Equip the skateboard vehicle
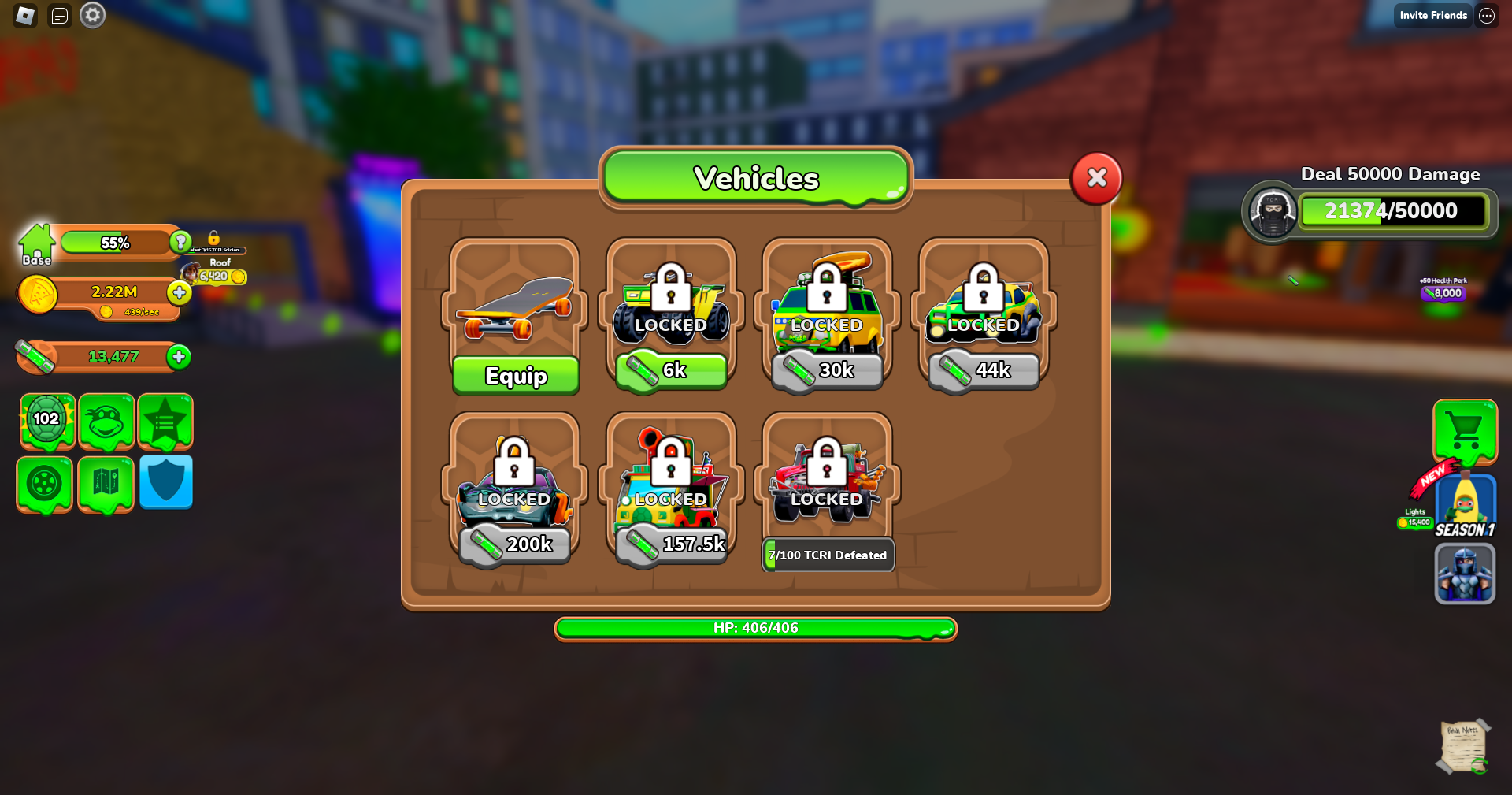 tap(516, 376)
